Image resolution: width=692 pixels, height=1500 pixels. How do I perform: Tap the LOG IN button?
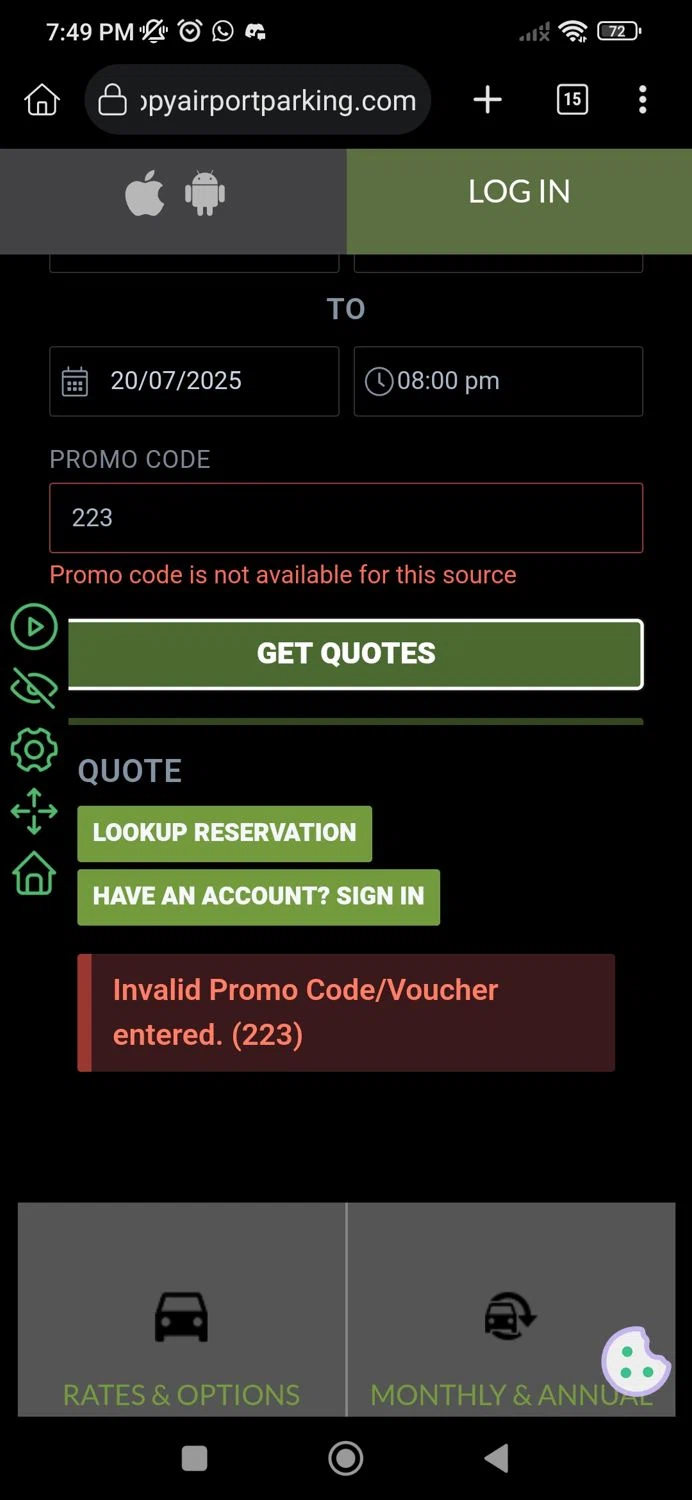click(x=519, y=192)
